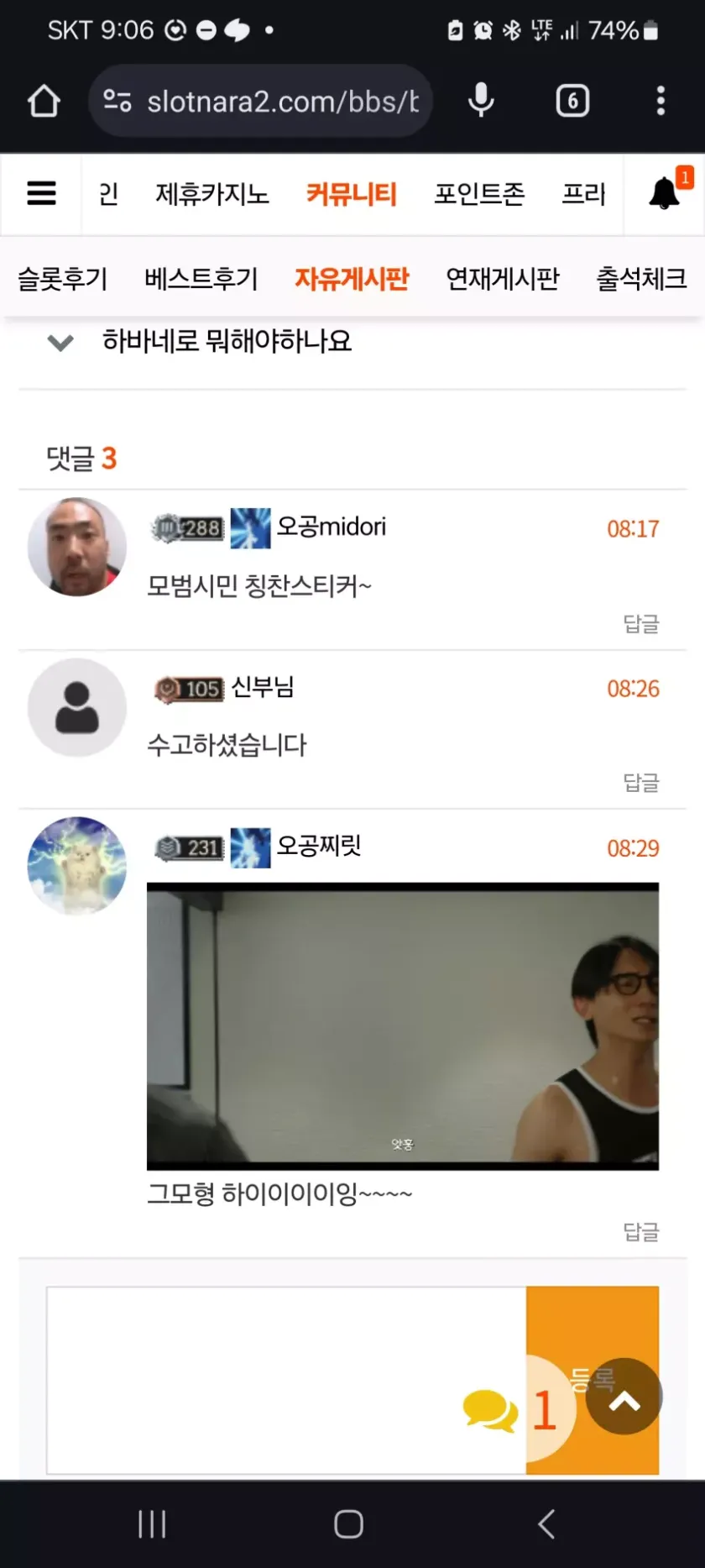
Task: Reply to 오공찌릿's comment
Action: (640, 1232)
